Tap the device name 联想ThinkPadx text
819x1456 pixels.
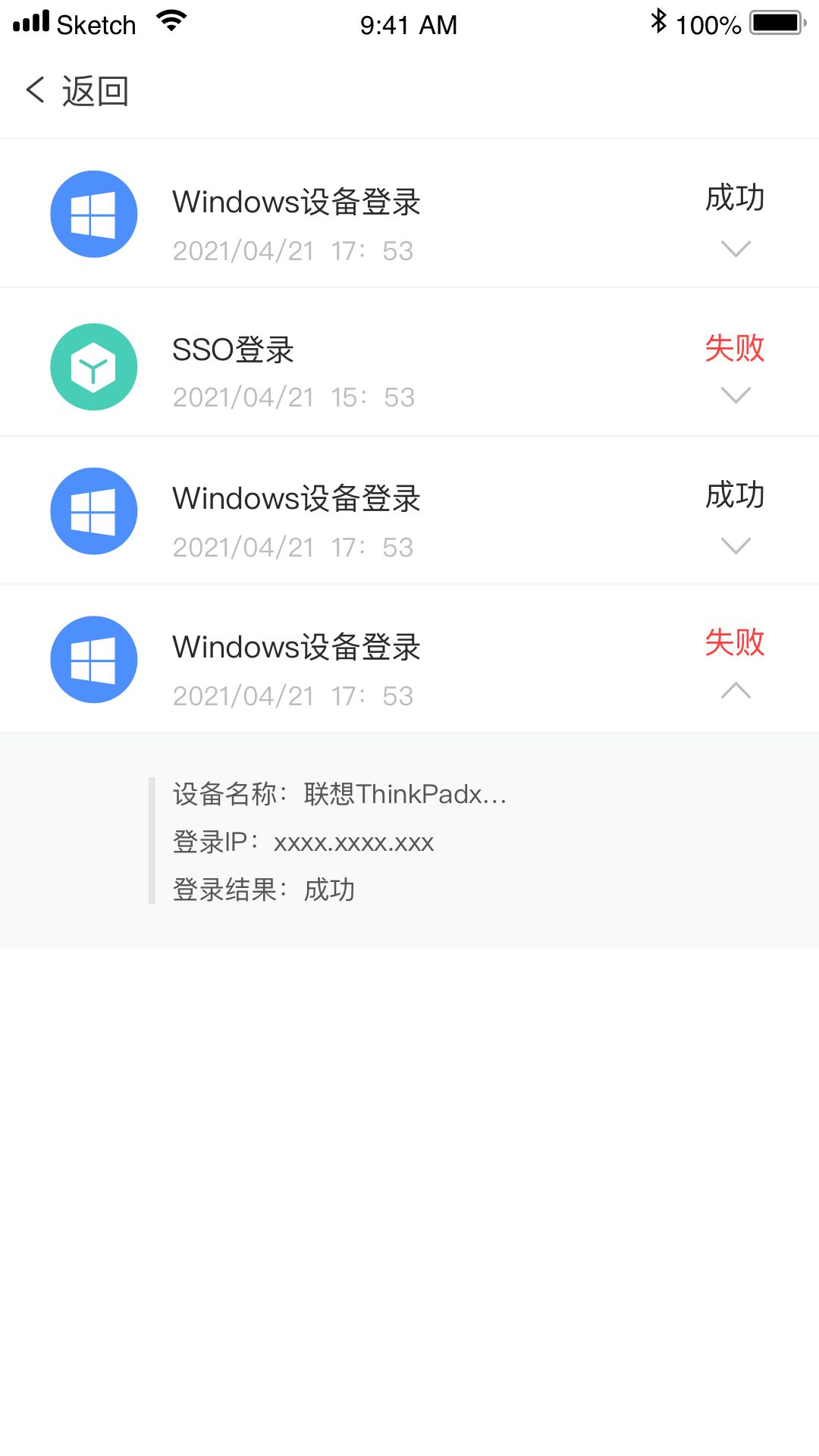pyautogui.click(x=340, y=795)
